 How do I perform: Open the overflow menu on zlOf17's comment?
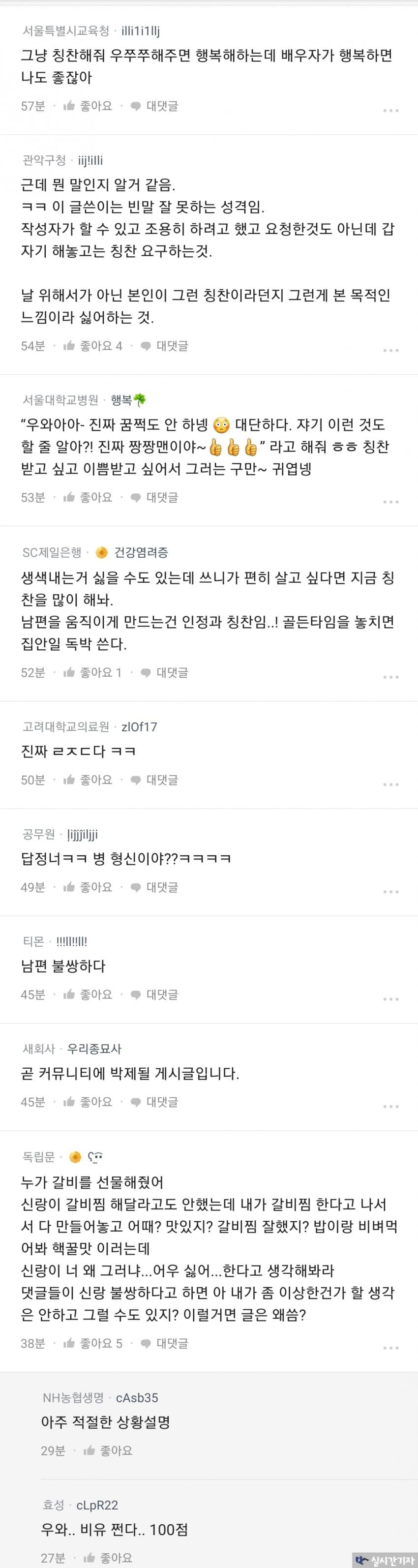390,784
